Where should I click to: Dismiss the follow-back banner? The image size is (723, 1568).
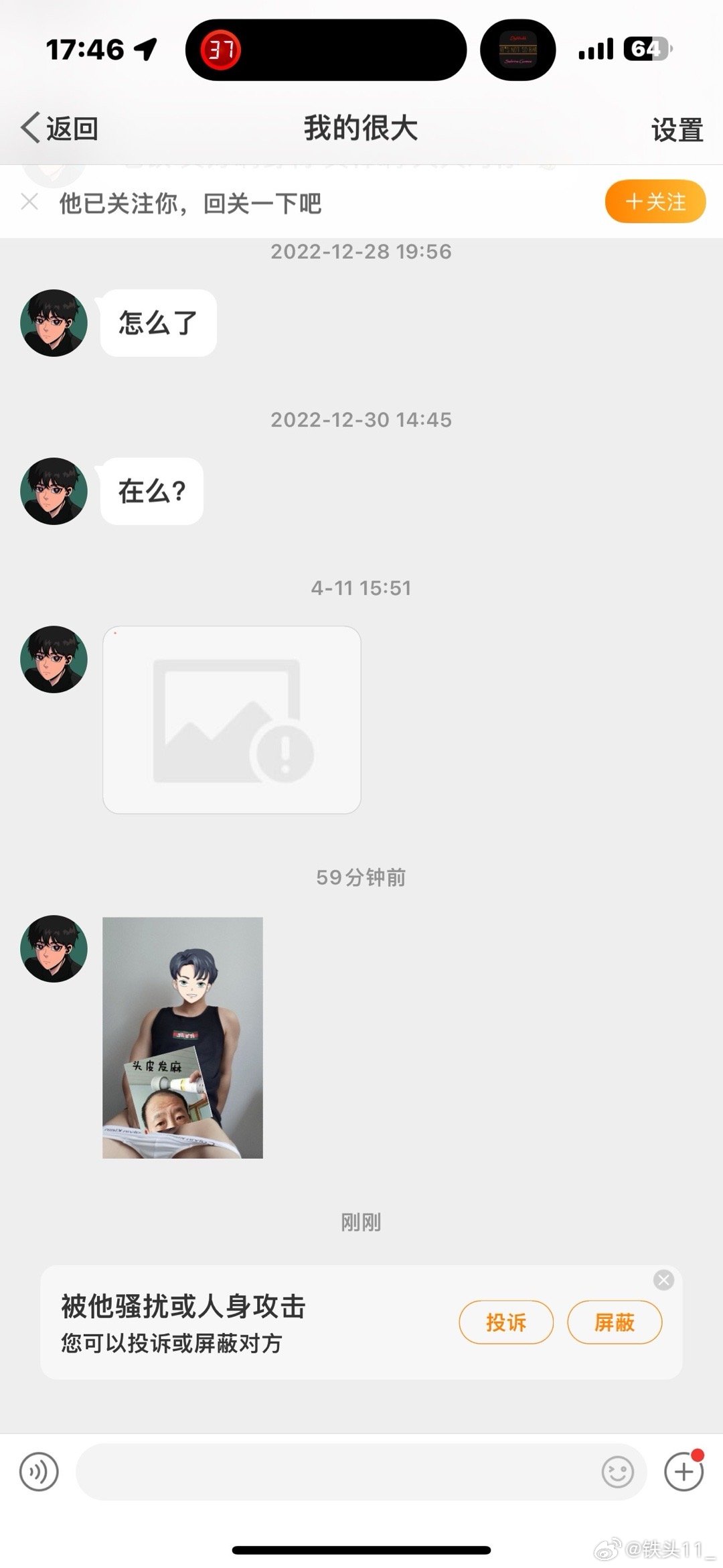tap(29, 202)
